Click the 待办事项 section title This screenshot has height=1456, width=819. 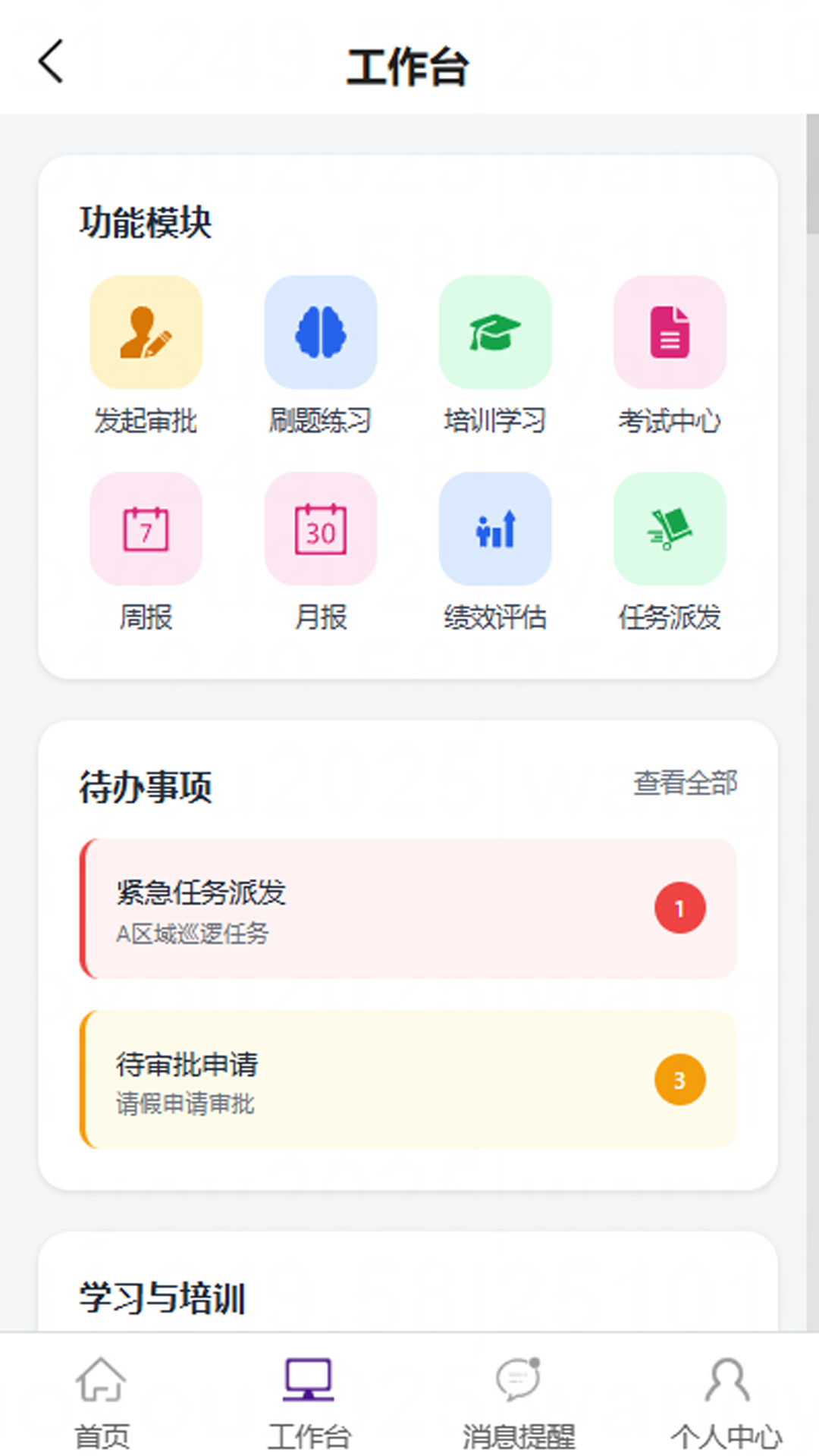(x=146, y=787)
